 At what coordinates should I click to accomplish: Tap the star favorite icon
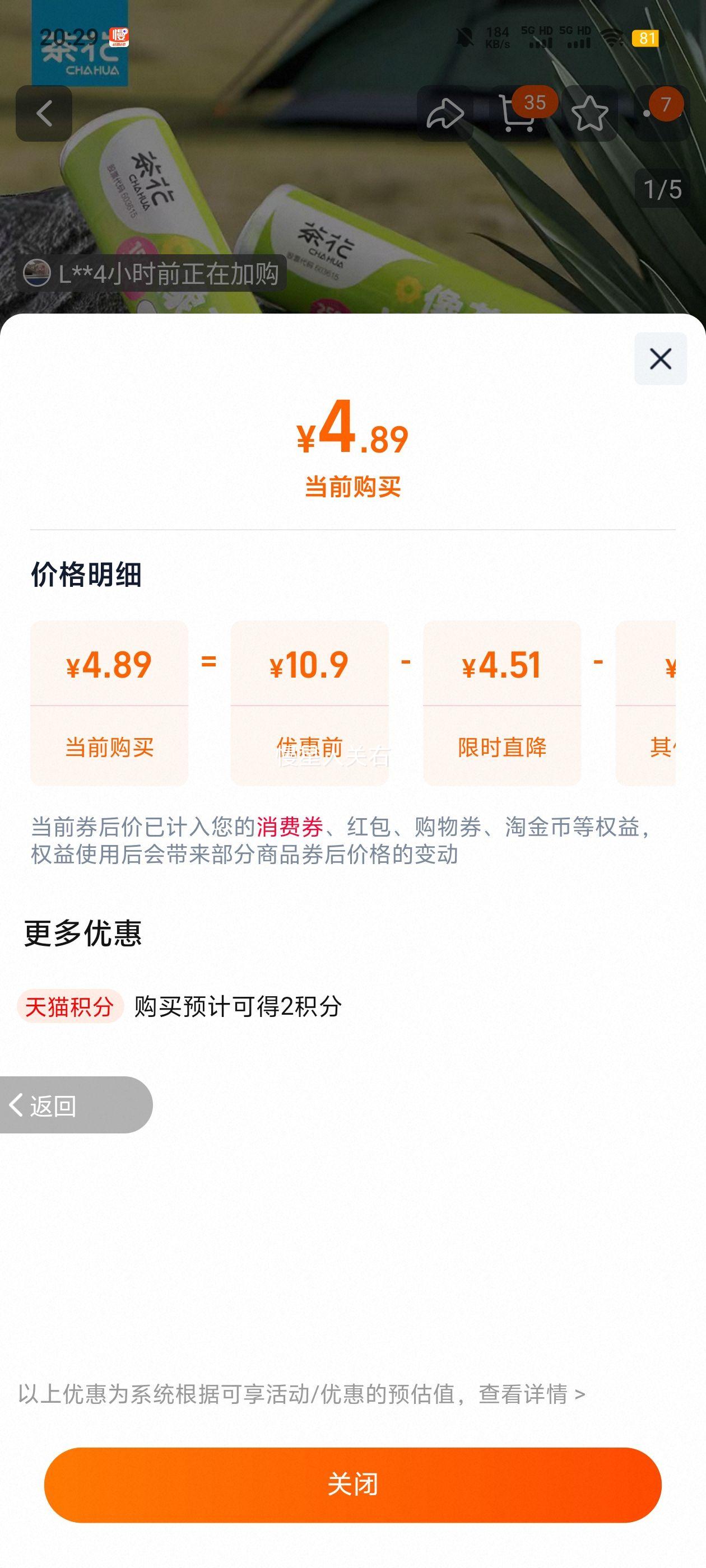click(x=587, y=113)
